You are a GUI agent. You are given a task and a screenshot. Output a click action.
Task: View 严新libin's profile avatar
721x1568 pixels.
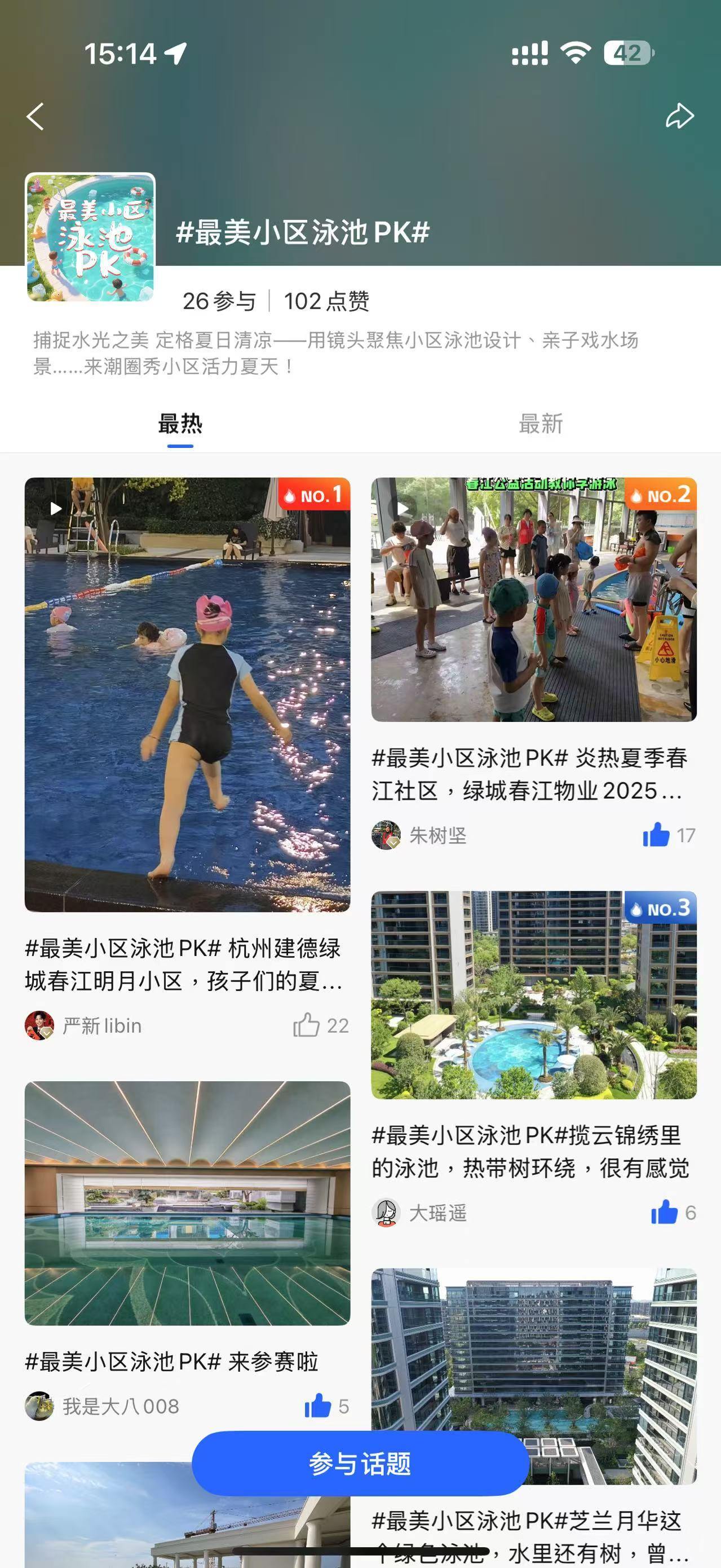pos(39,1025)
